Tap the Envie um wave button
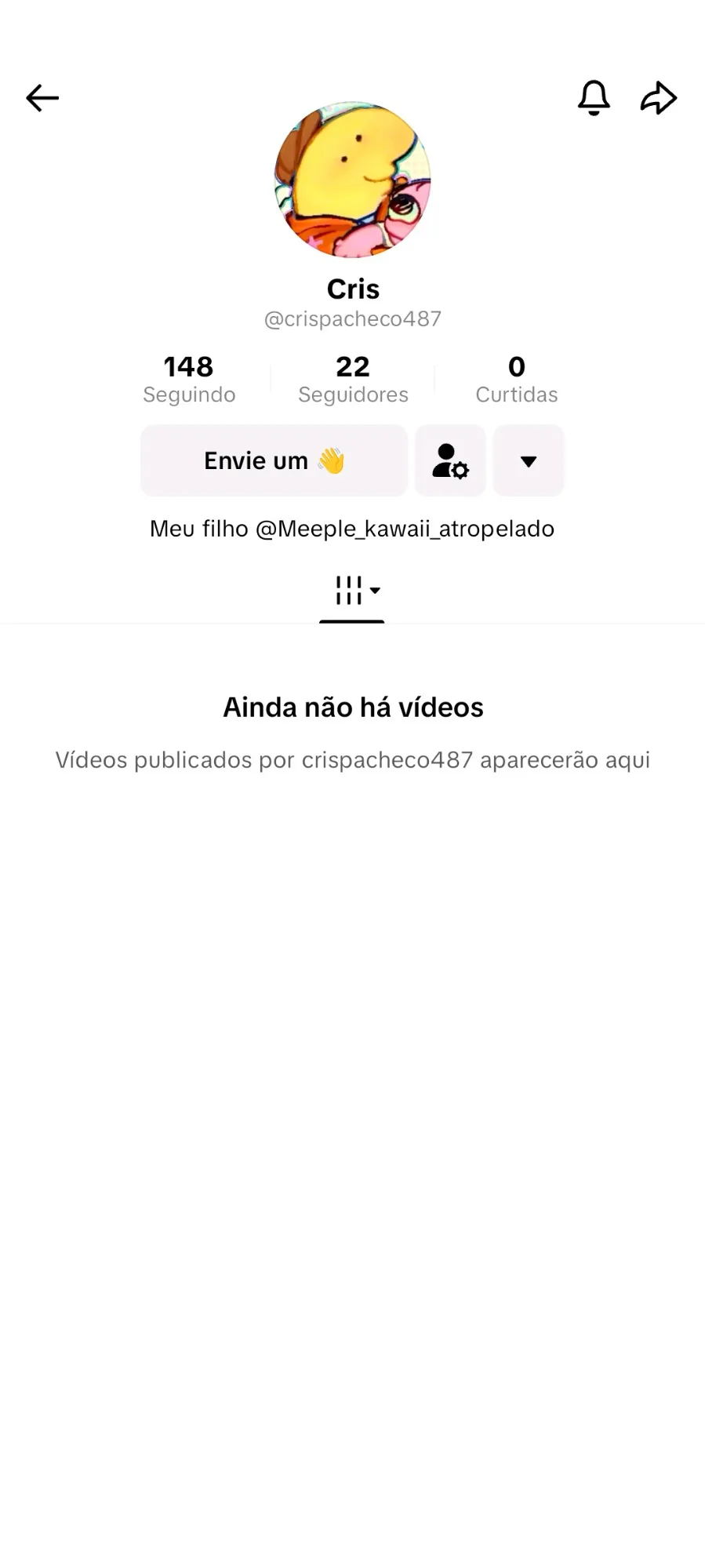Screen dimensions: 705x1568 [x=274, y=460]
